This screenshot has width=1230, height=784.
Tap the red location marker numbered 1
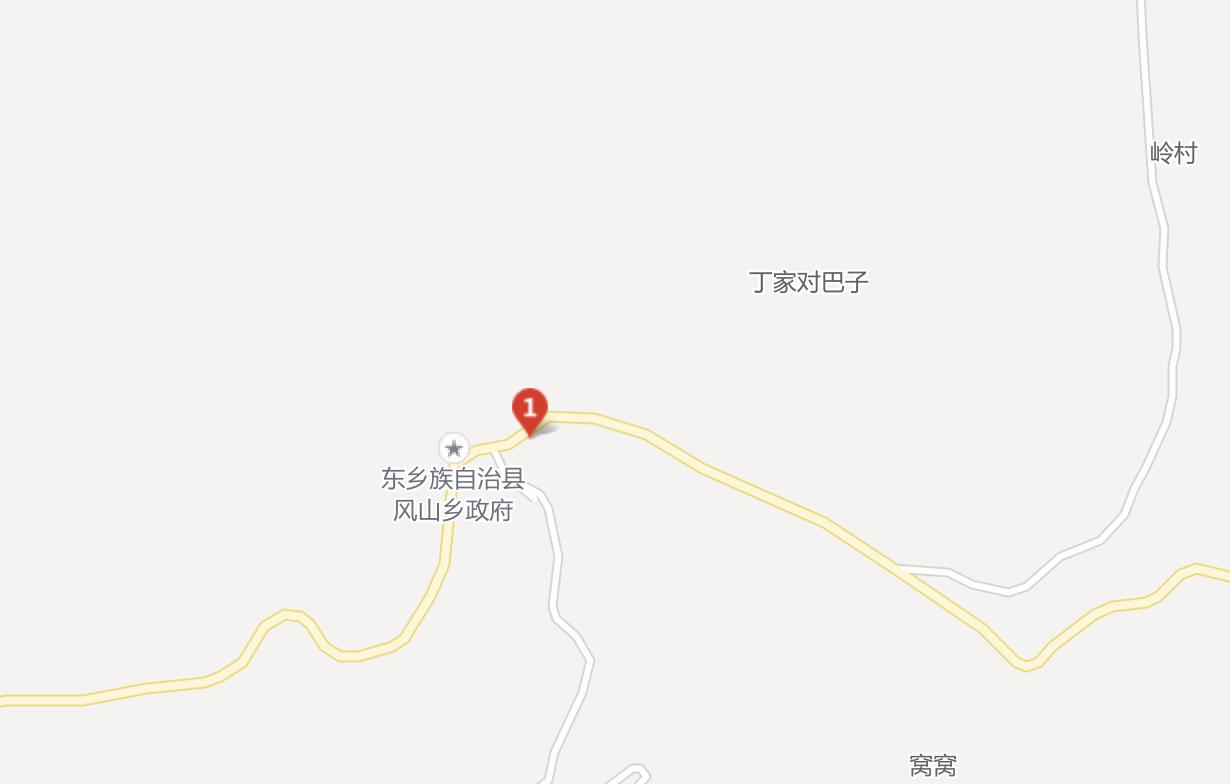[x=529, y=408]
